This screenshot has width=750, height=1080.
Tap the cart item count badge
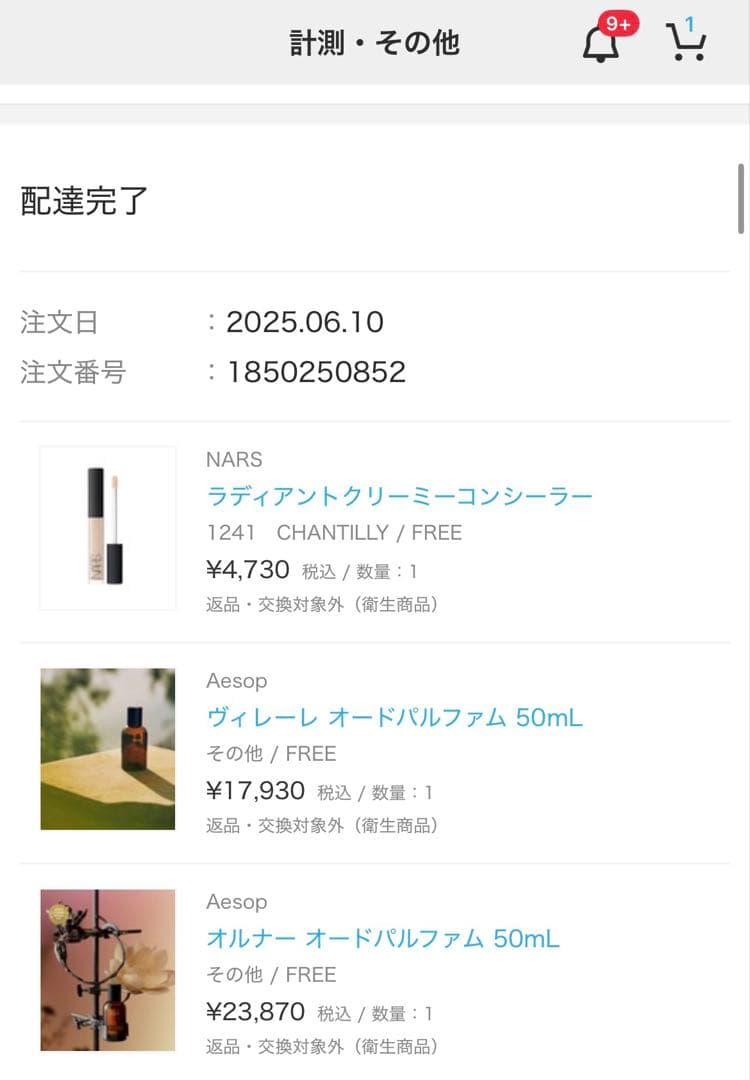(691, 22)
